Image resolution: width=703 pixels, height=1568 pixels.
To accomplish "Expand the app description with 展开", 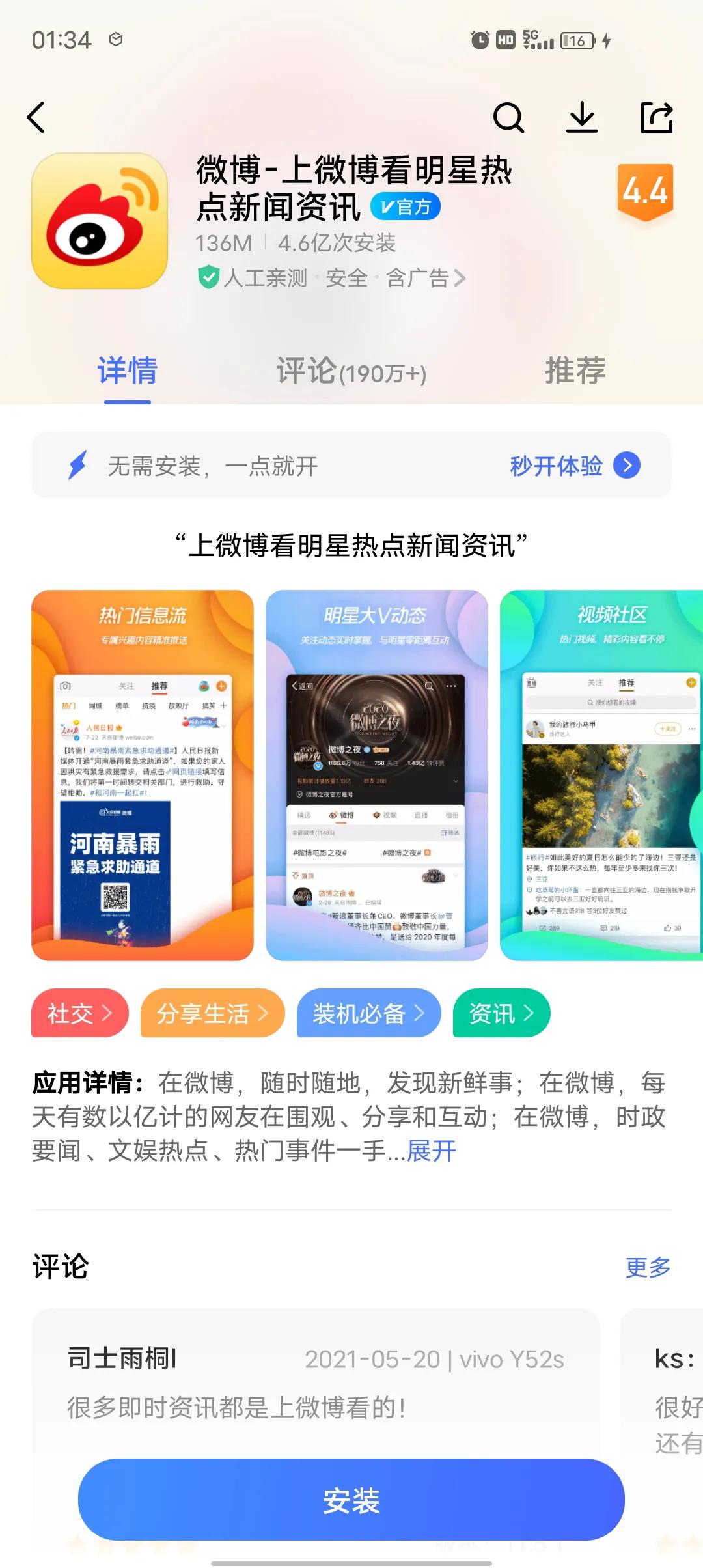I will (x=431, y=1151).
